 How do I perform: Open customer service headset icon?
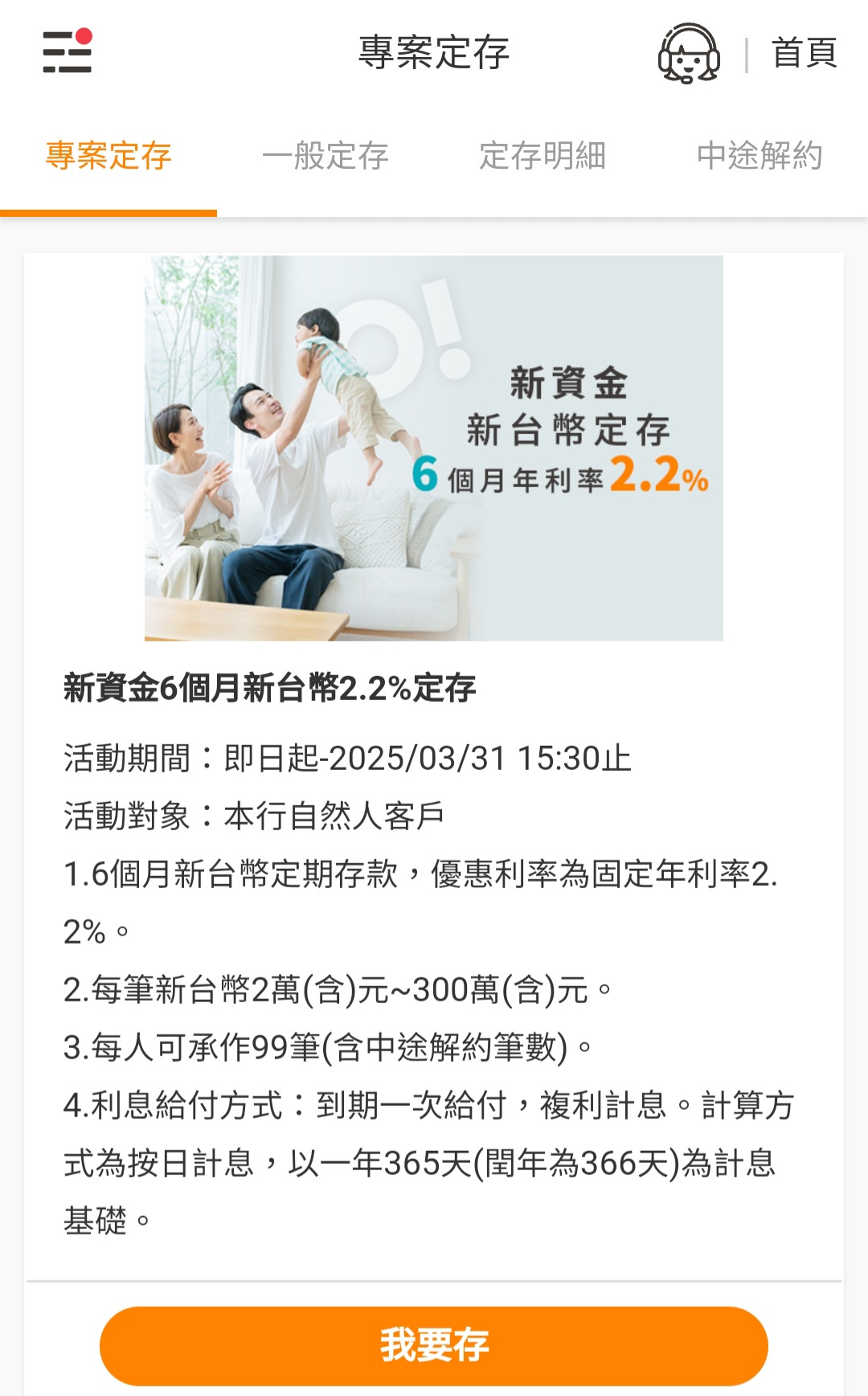688,54
